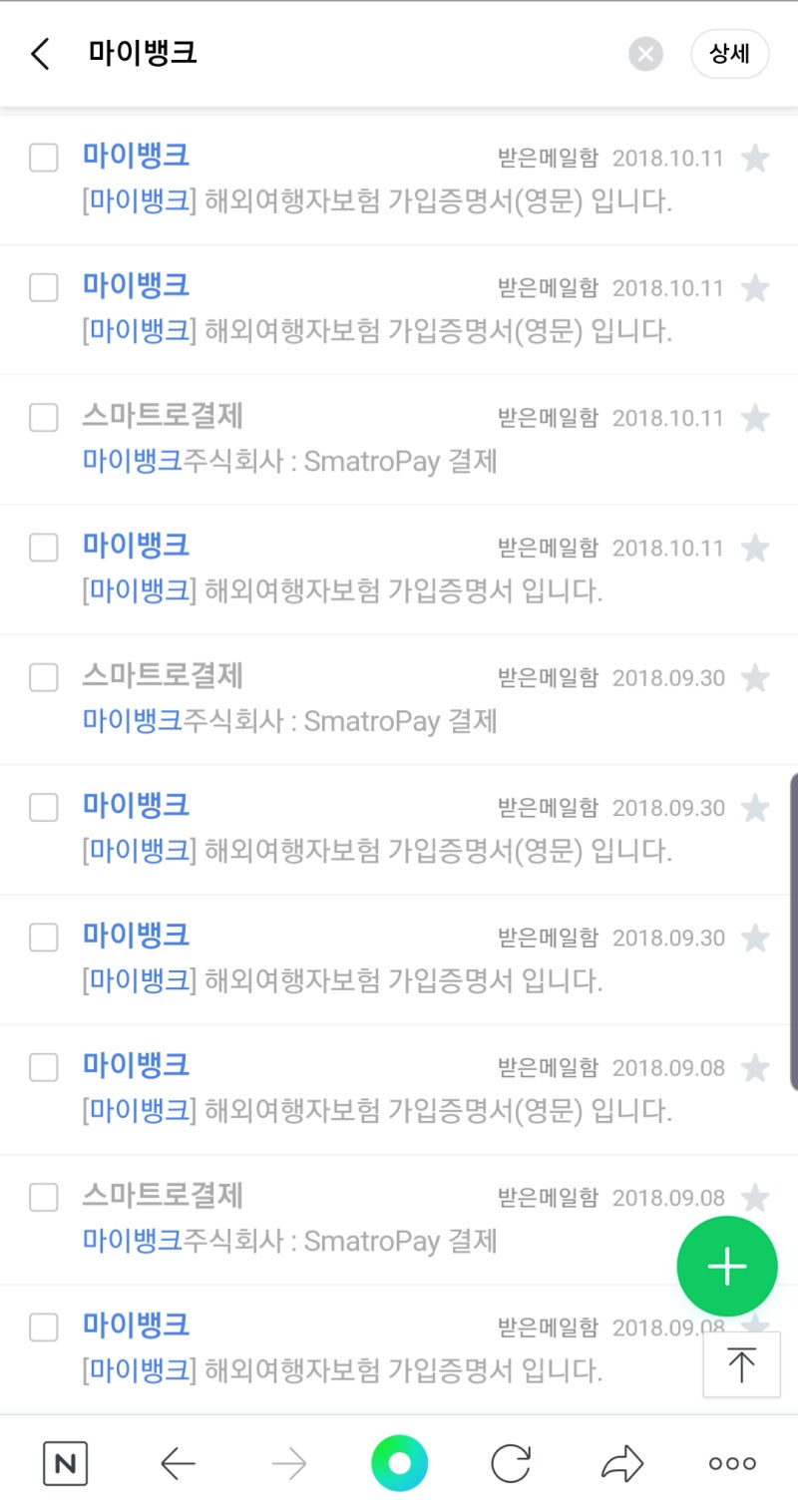The height and width of the screenshot is (1512, 798).
Task: Star the 2018.09.08 스마트로결제 mail
Action: pos(756,1197)
